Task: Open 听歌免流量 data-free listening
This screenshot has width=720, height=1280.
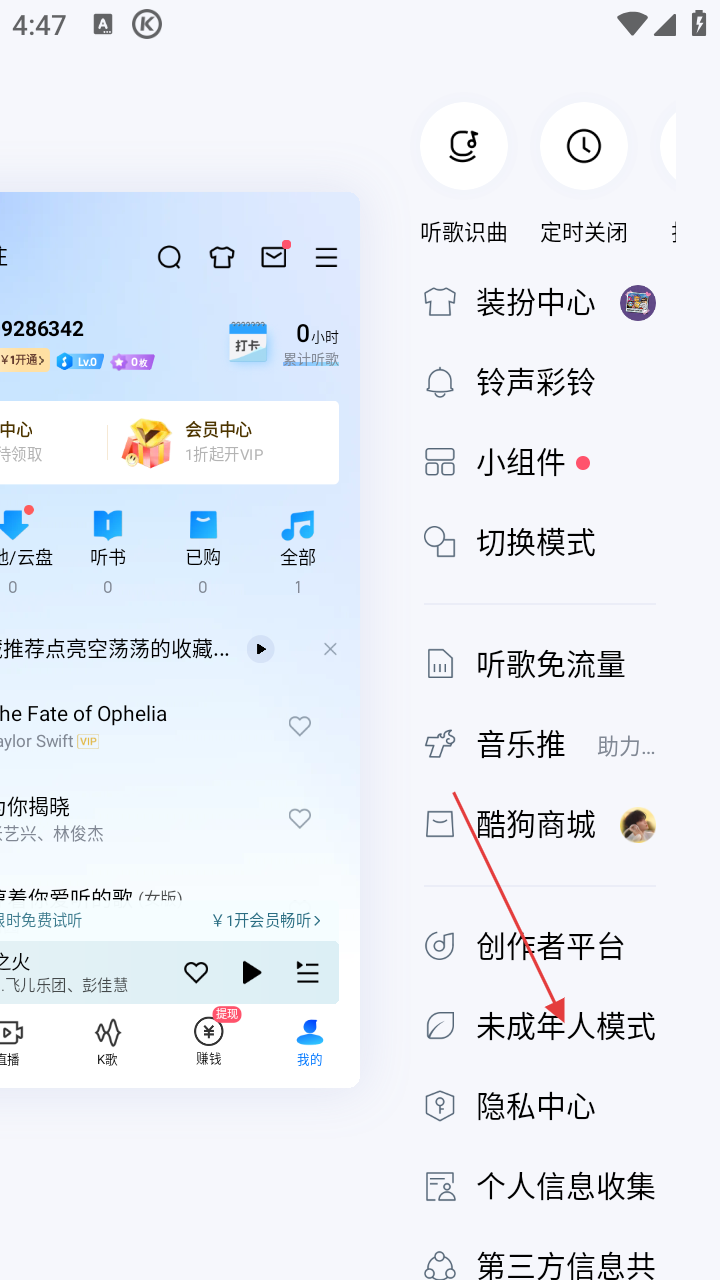Action: click(x=550, y=664)
